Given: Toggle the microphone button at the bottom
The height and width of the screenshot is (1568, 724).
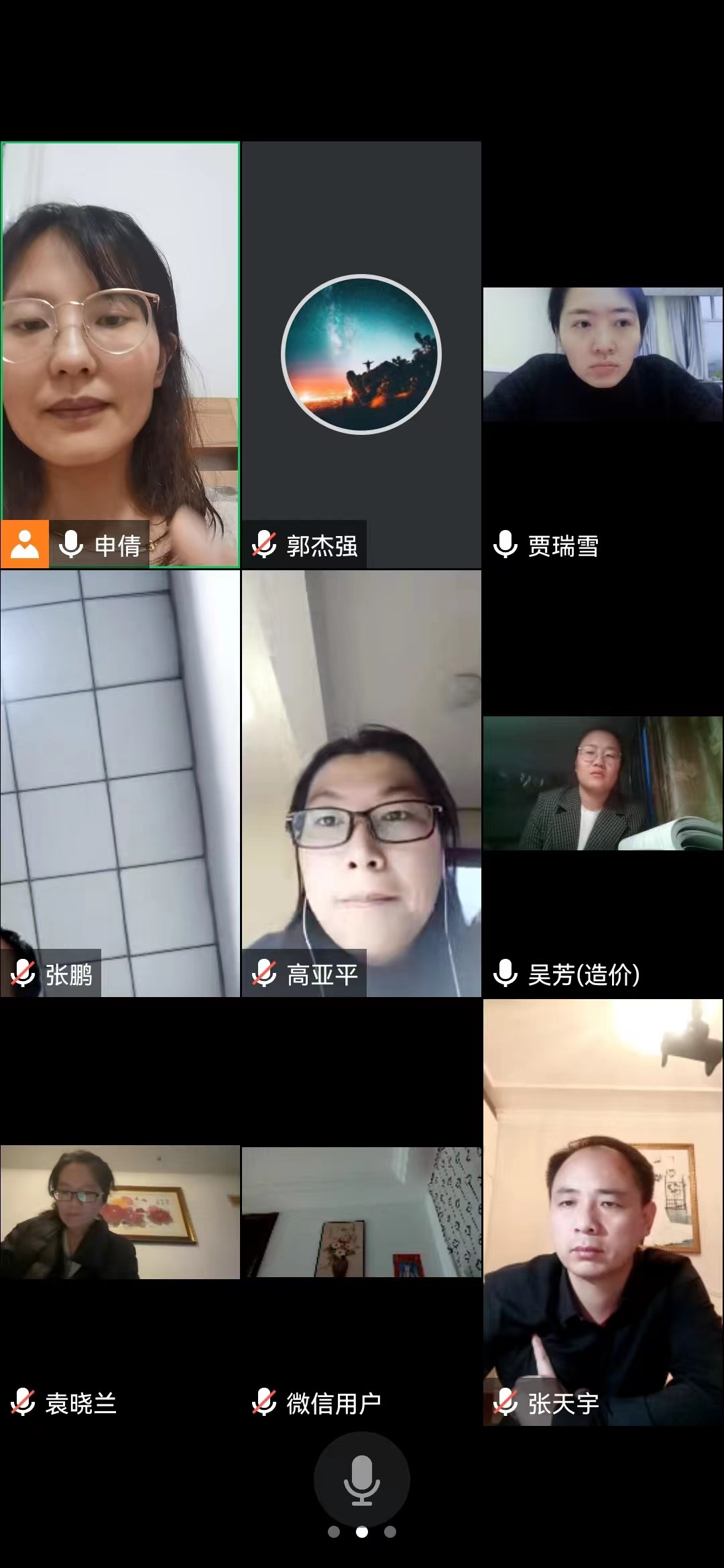Looking at the screenshot, I should click(x=361, y=1480).
